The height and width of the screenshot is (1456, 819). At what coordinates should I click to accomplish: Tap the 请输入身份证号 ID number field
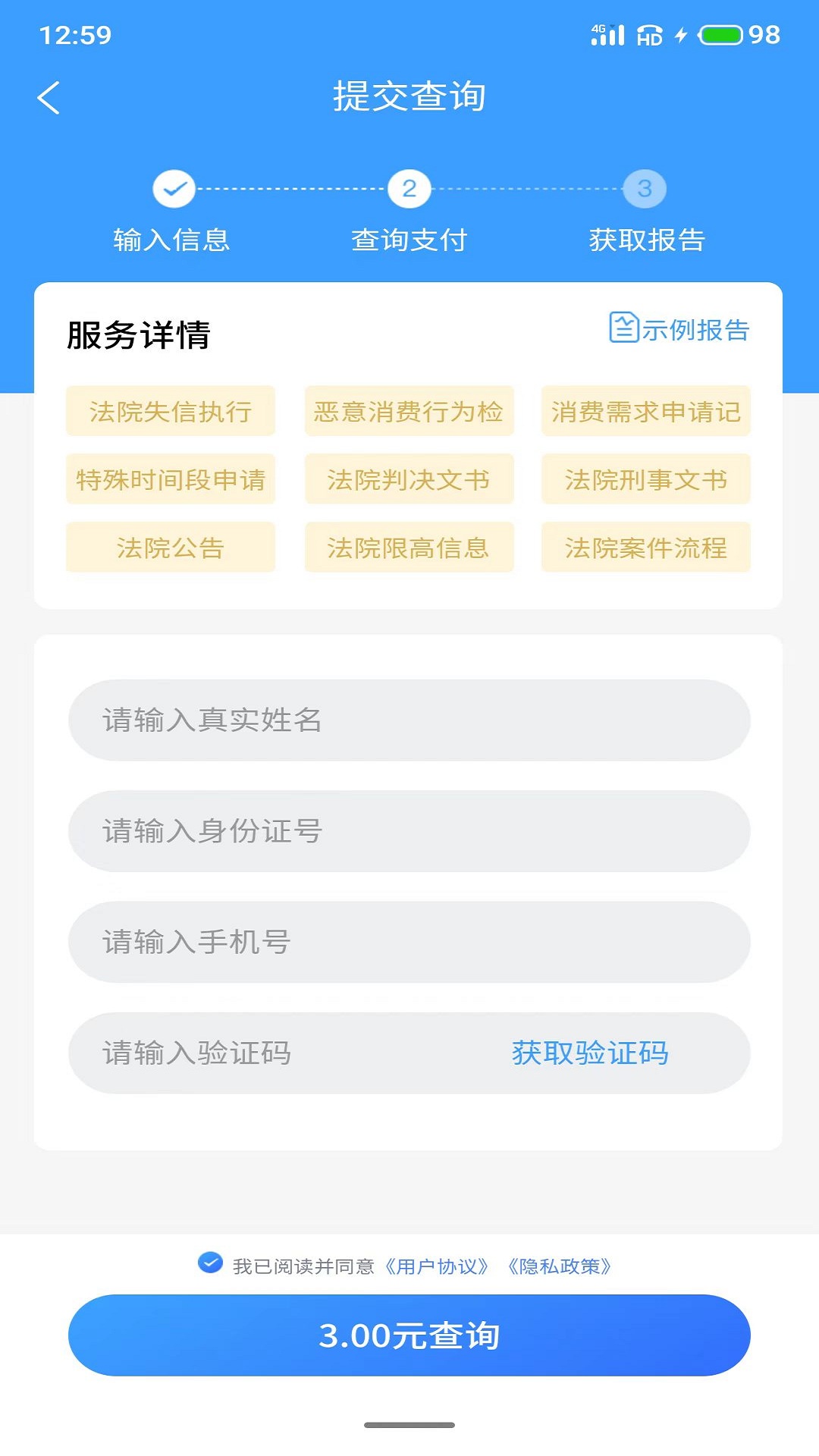[x=409, y=831]
